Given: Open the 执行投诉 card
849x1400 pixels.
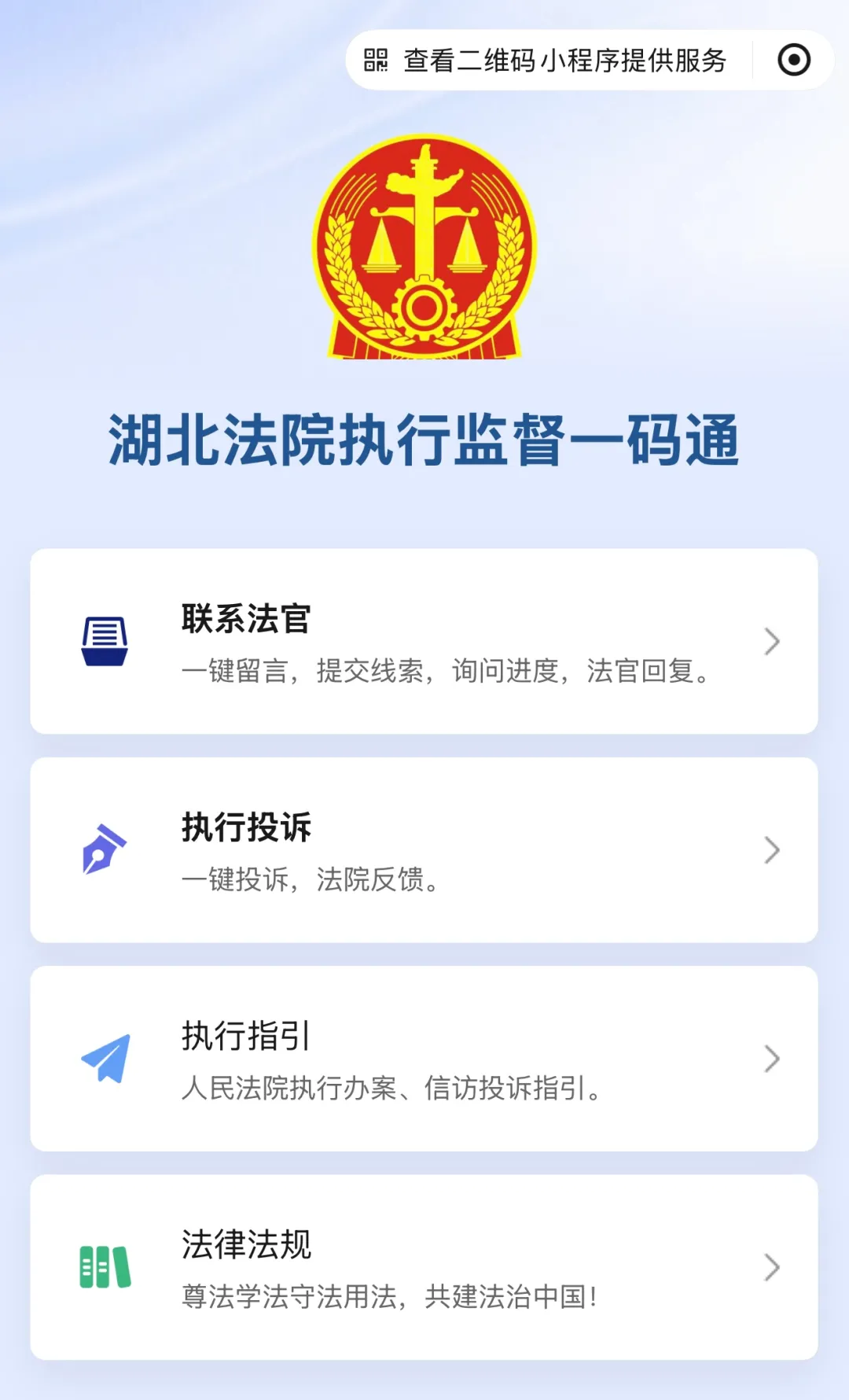Looking at the screenshot, I should pos(424,850).
